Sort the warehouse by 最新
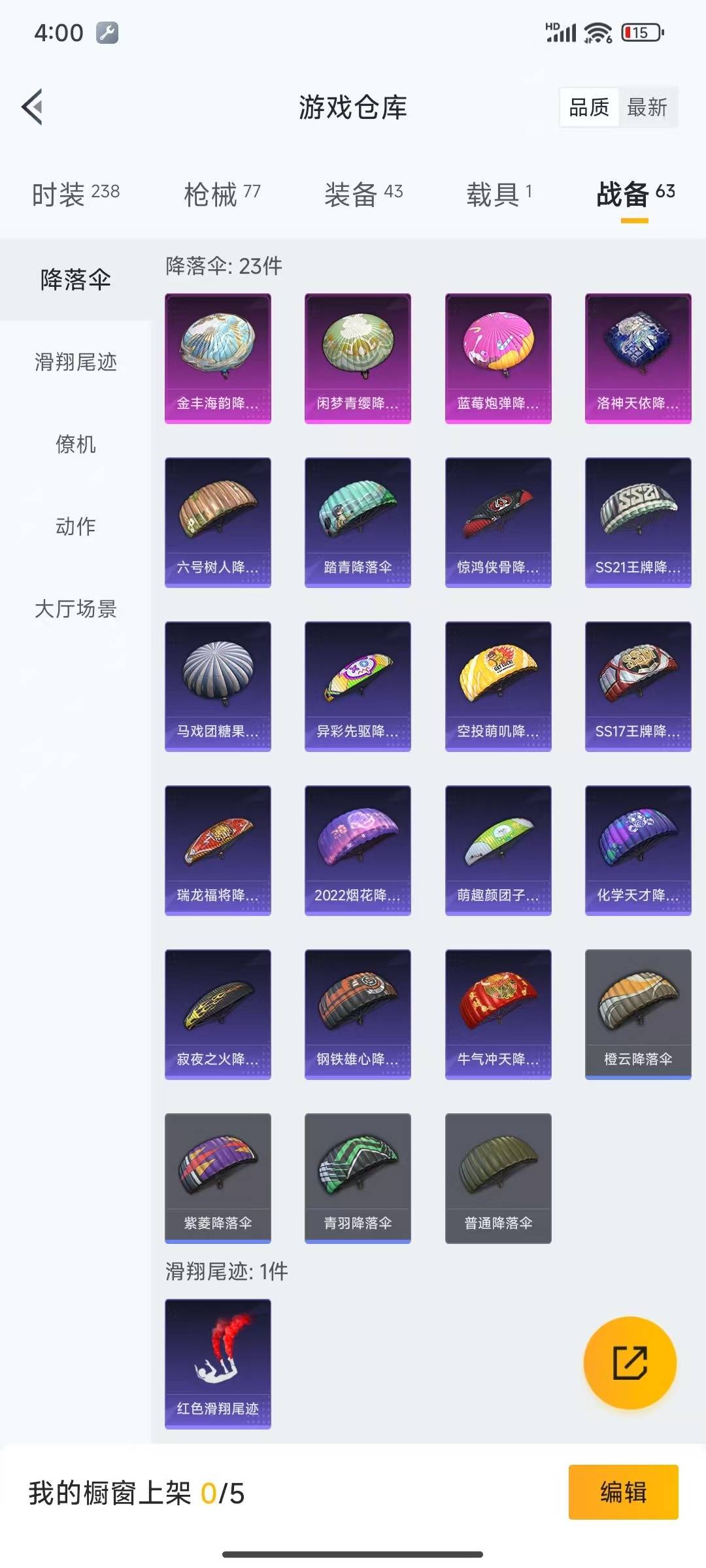Image resolution: width=706 pixels, height=1568 pixels. 647,107
